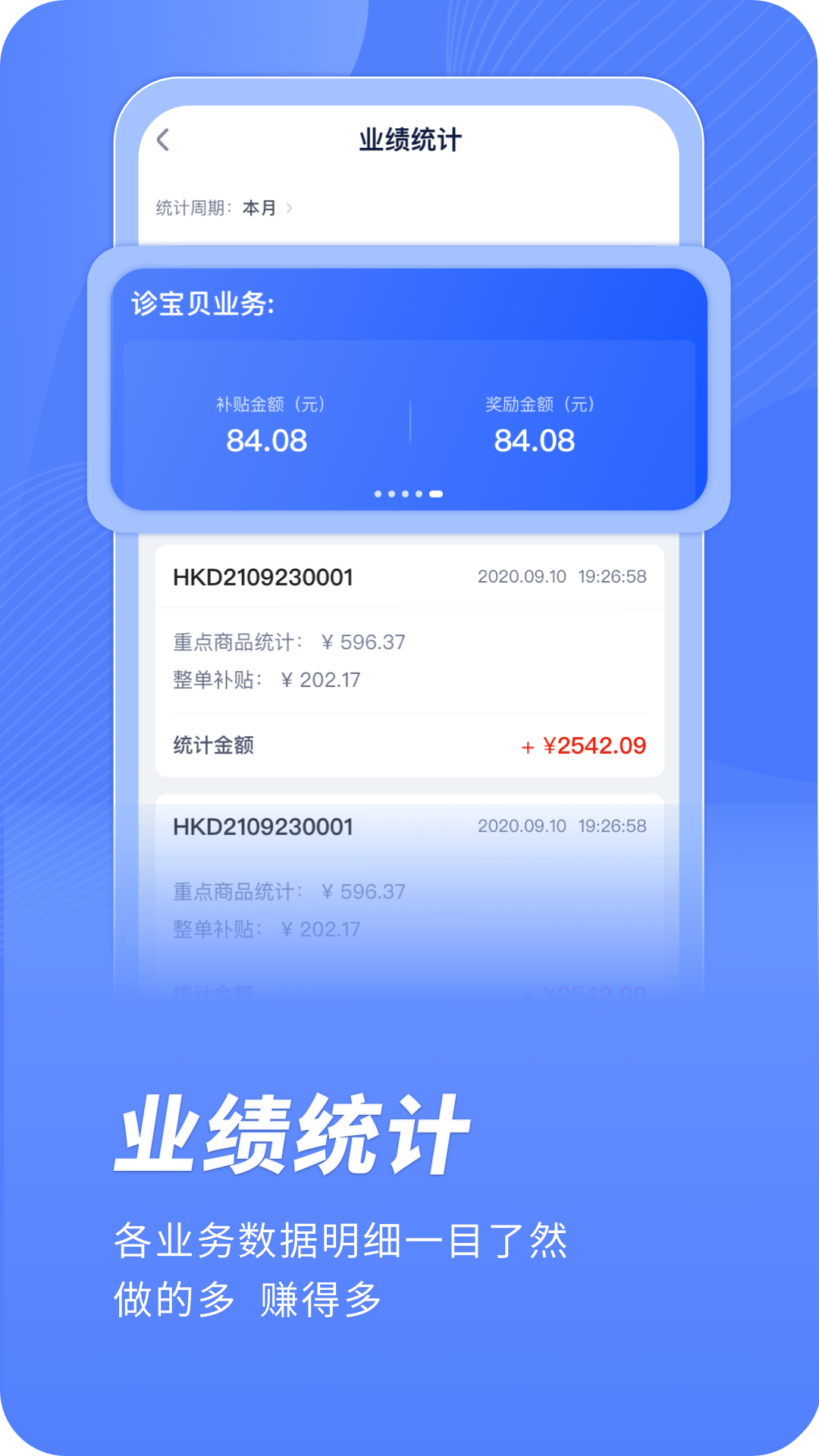Select 本月 to change statistics period
This screenshot has height=1456, width=819.
[258, 206]
